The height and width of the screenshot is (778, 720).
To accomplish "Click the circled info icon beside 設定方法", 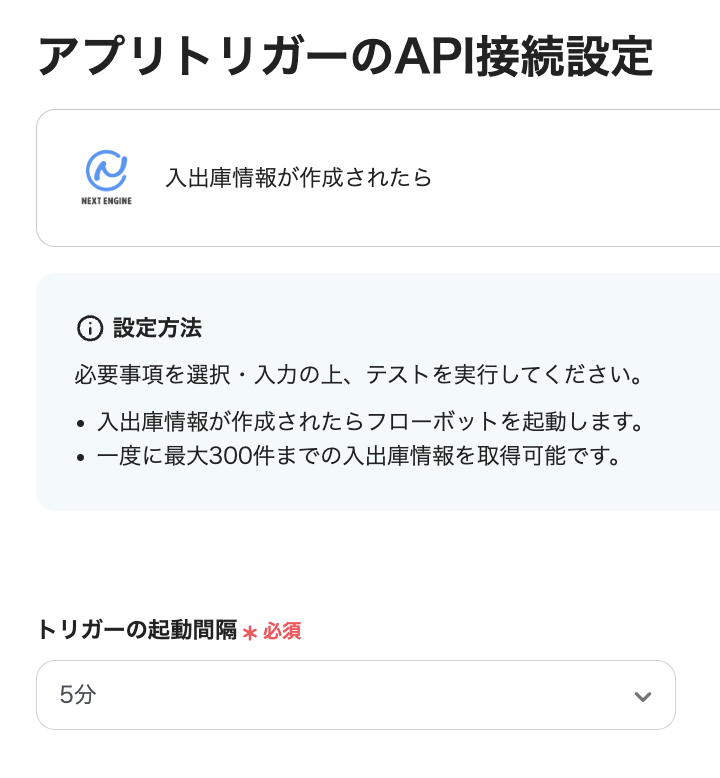I will pyautogui.click(x=89, y=328).
